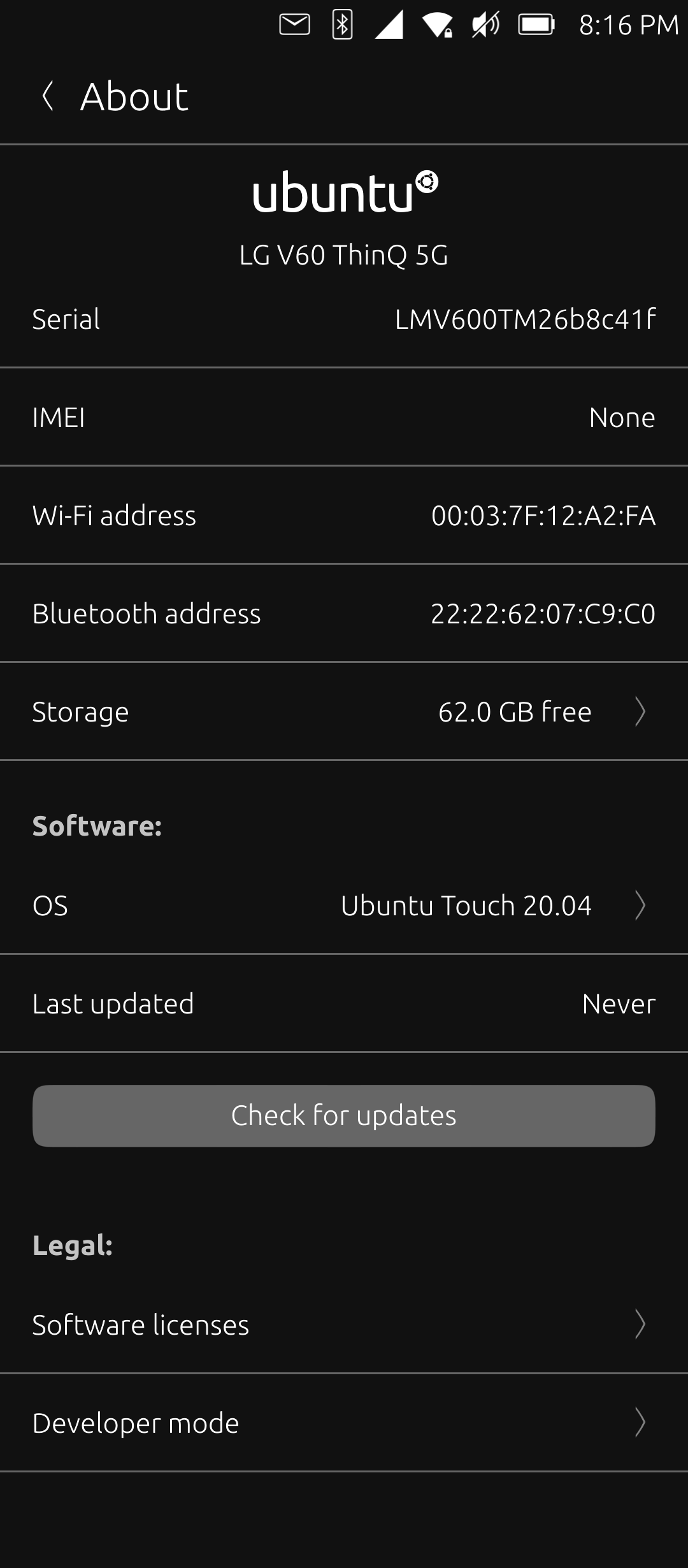Tap the Check for updates button
The image size is (688, 1568).
click(x=344, y=1115)
